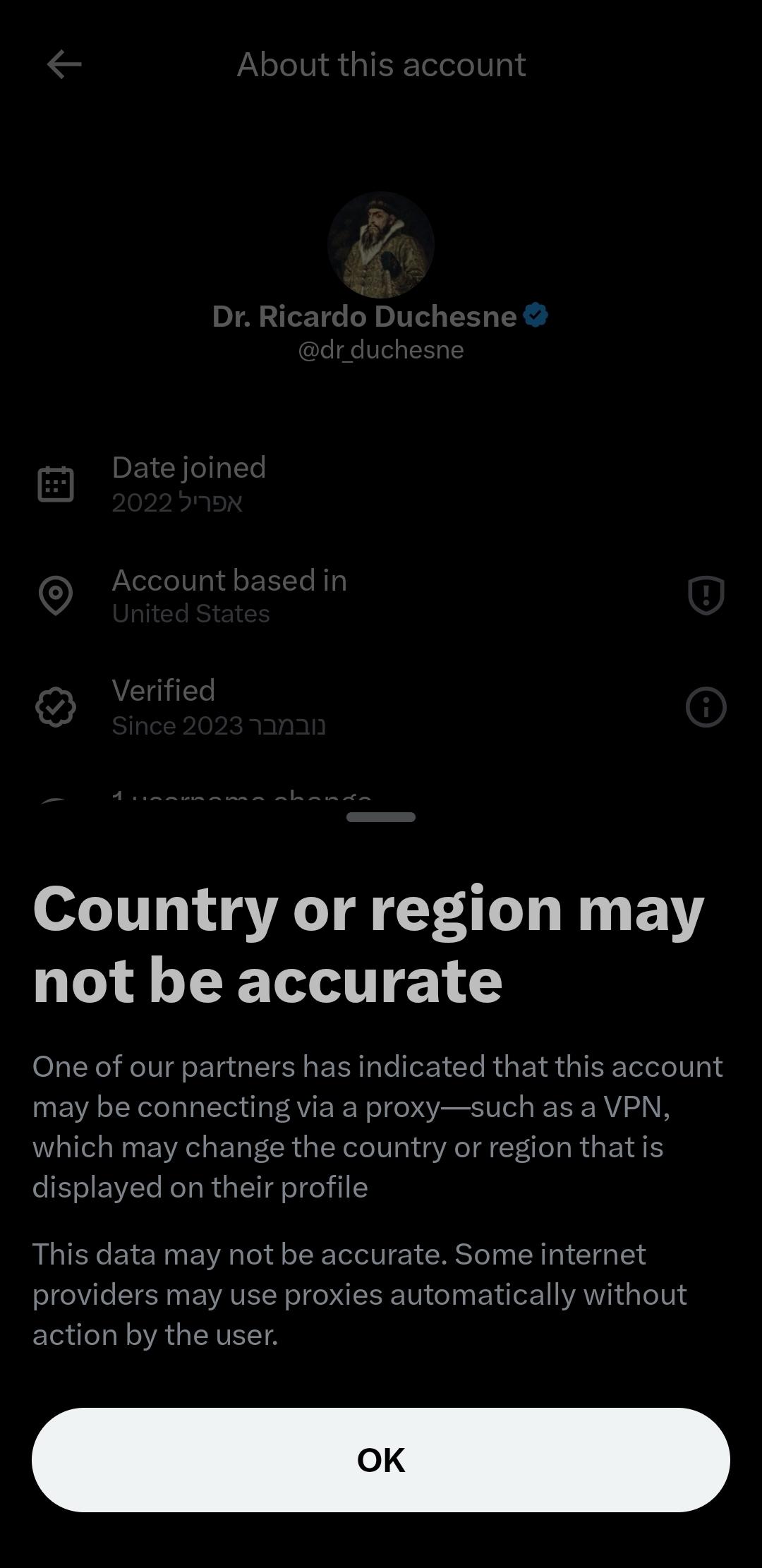Open the info icon next to Verified
762x1568 pixels.
coord(706,706)
